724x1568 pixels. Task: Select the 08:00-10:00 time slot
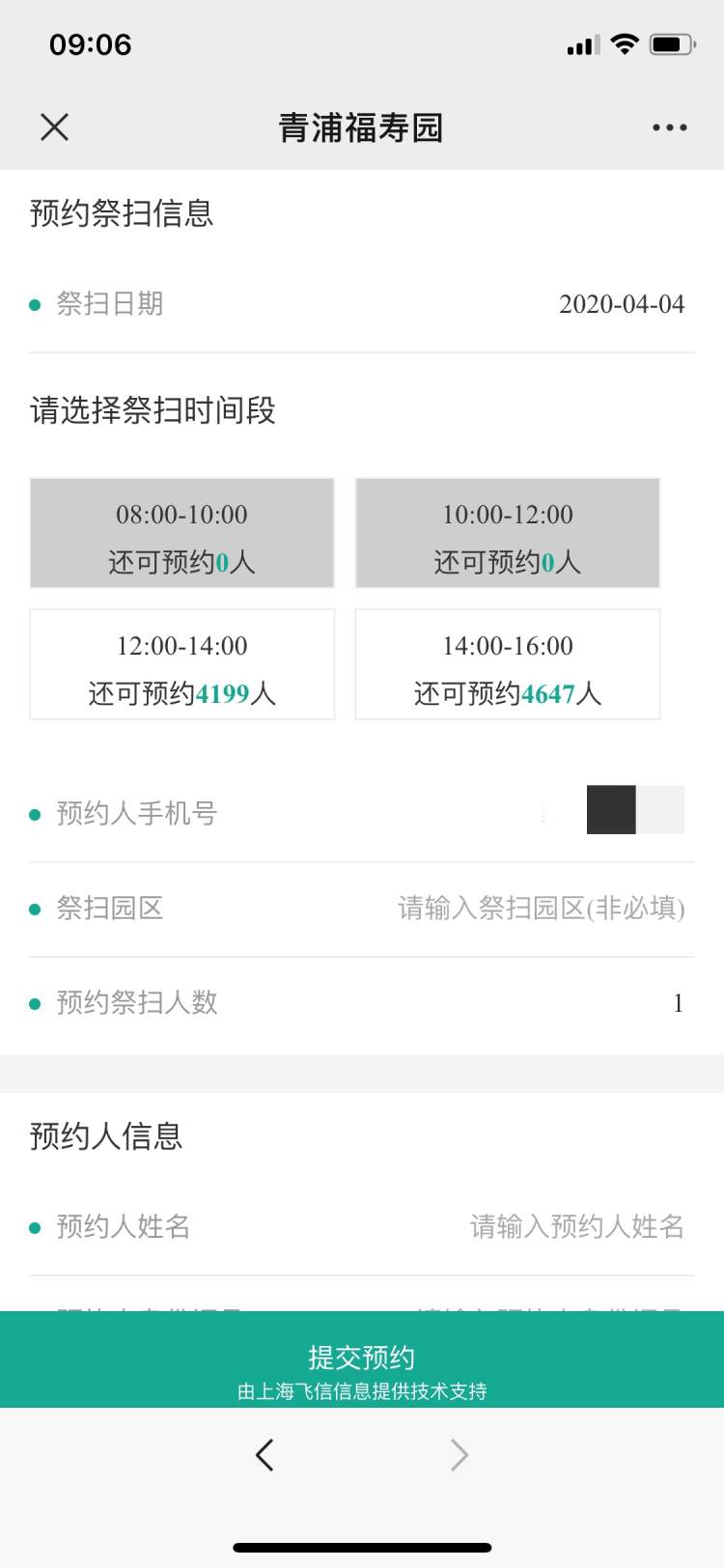point(182,533)
